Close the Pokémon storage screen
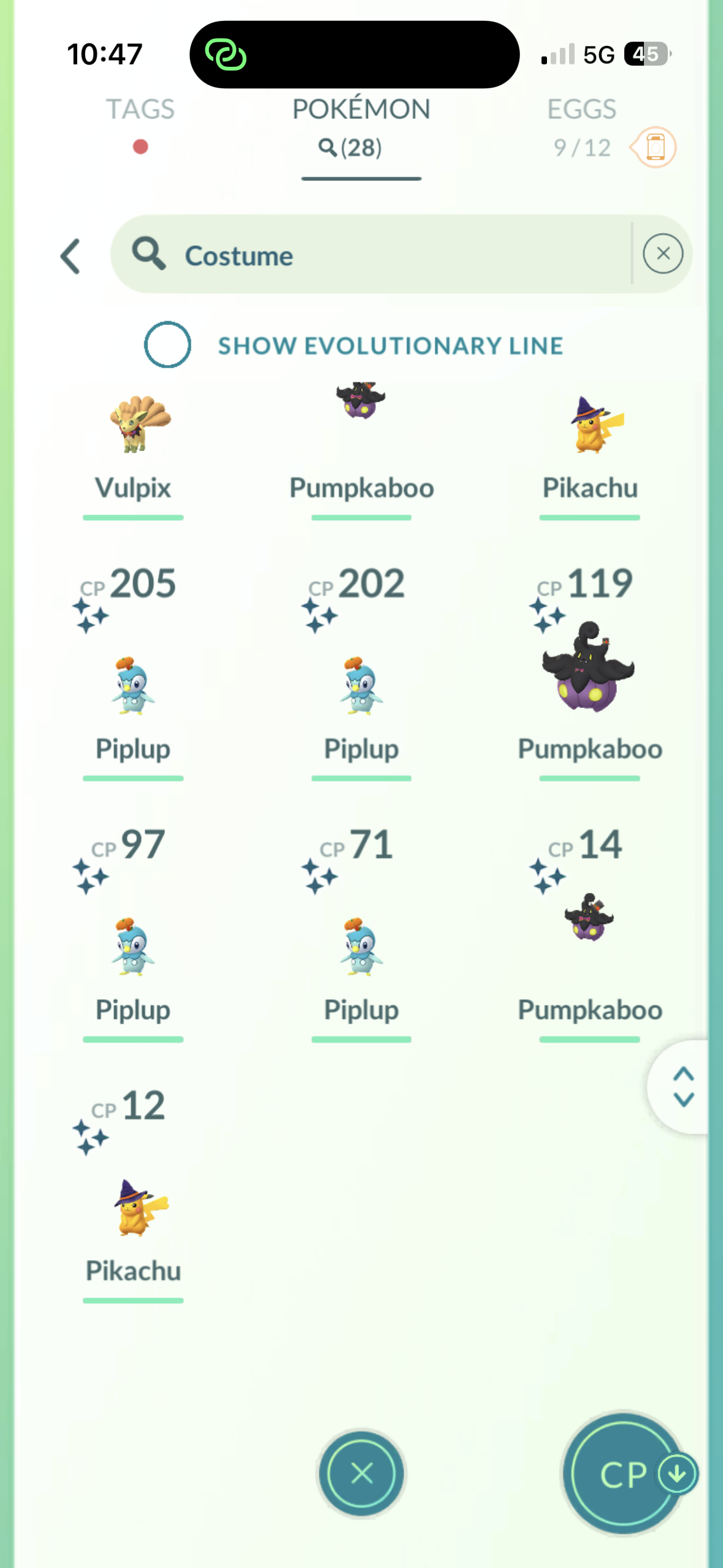Image resolution: width=723 pixels, height=1568 pixels. 361,1473
